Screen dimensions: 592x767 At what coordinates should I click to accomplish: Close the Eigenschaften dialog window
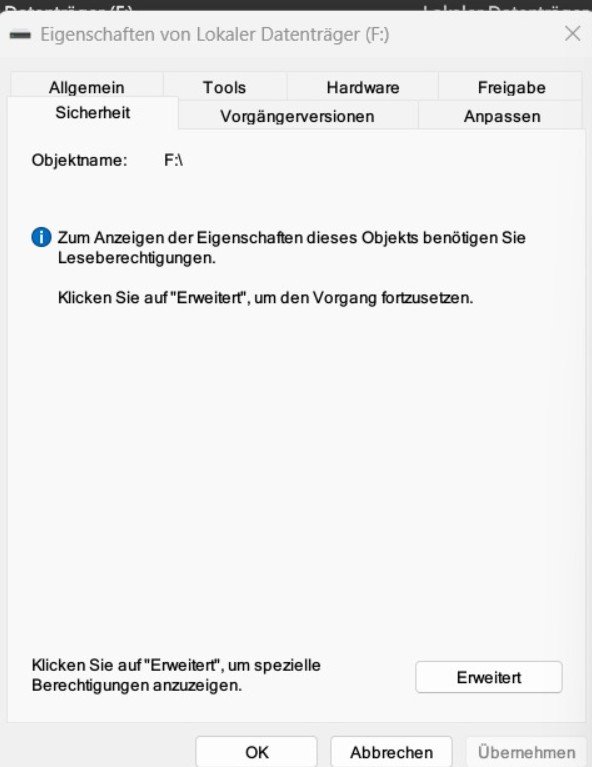pyautogui.click(x=572, y=34)
